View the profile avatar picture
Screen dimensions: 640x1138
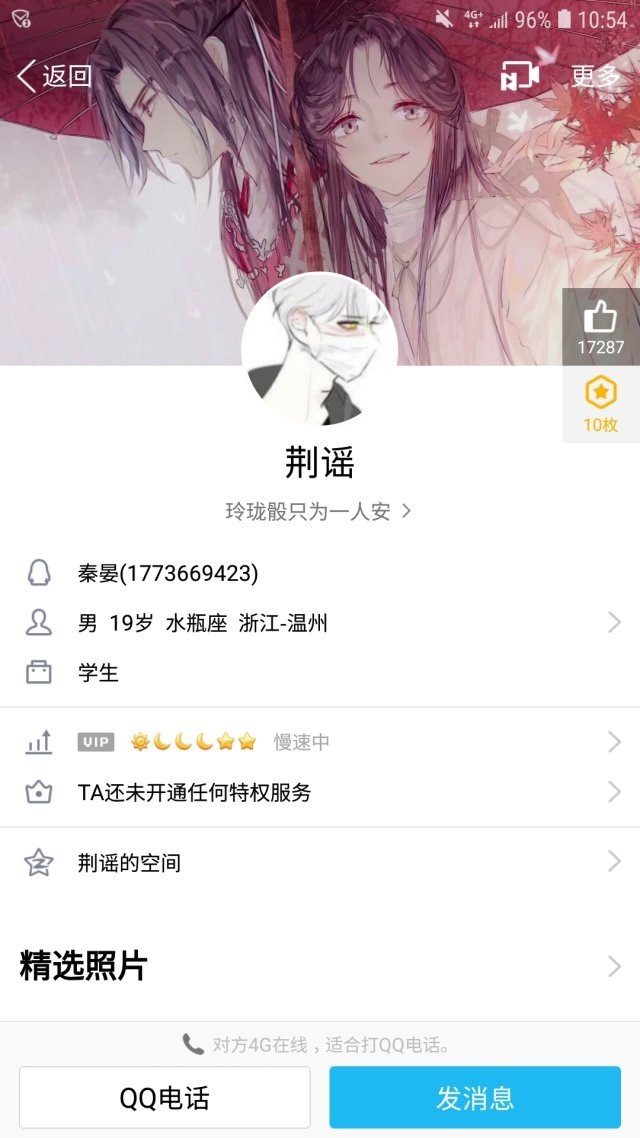click(x=319, y=350)
